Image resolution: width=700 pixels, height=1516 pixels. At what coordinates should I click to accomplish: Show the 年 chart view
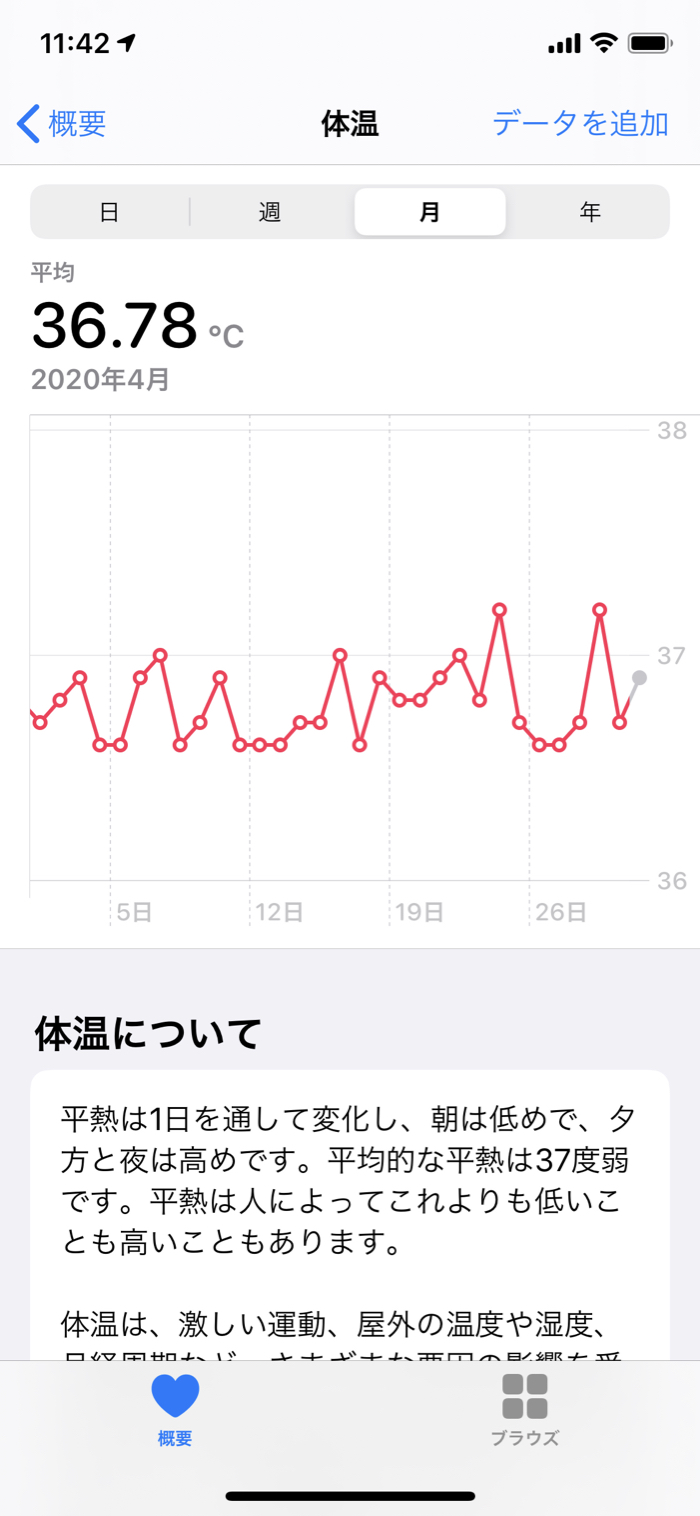590,212
